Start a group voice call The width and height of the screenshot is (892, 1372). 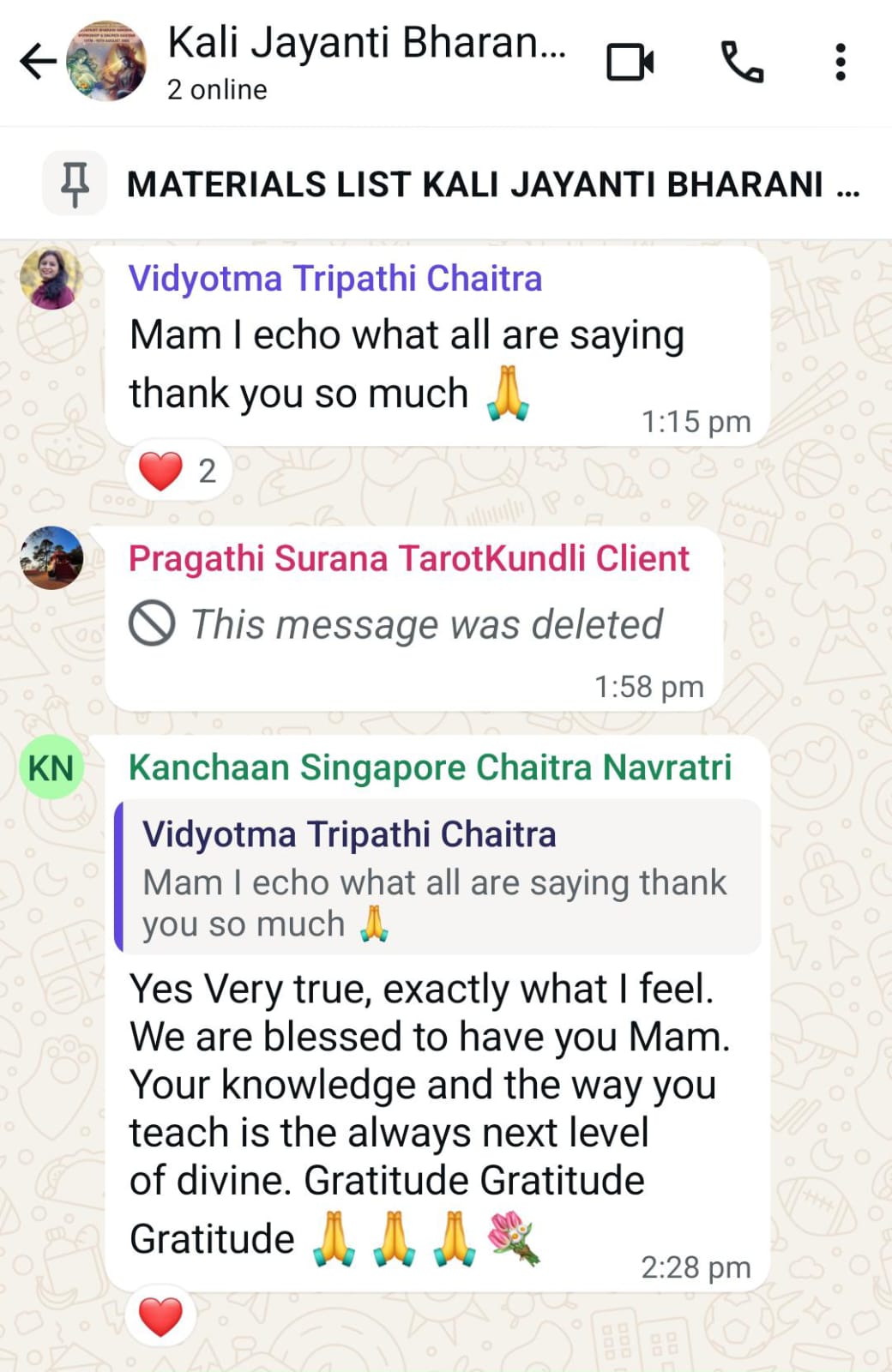(742, 62)
